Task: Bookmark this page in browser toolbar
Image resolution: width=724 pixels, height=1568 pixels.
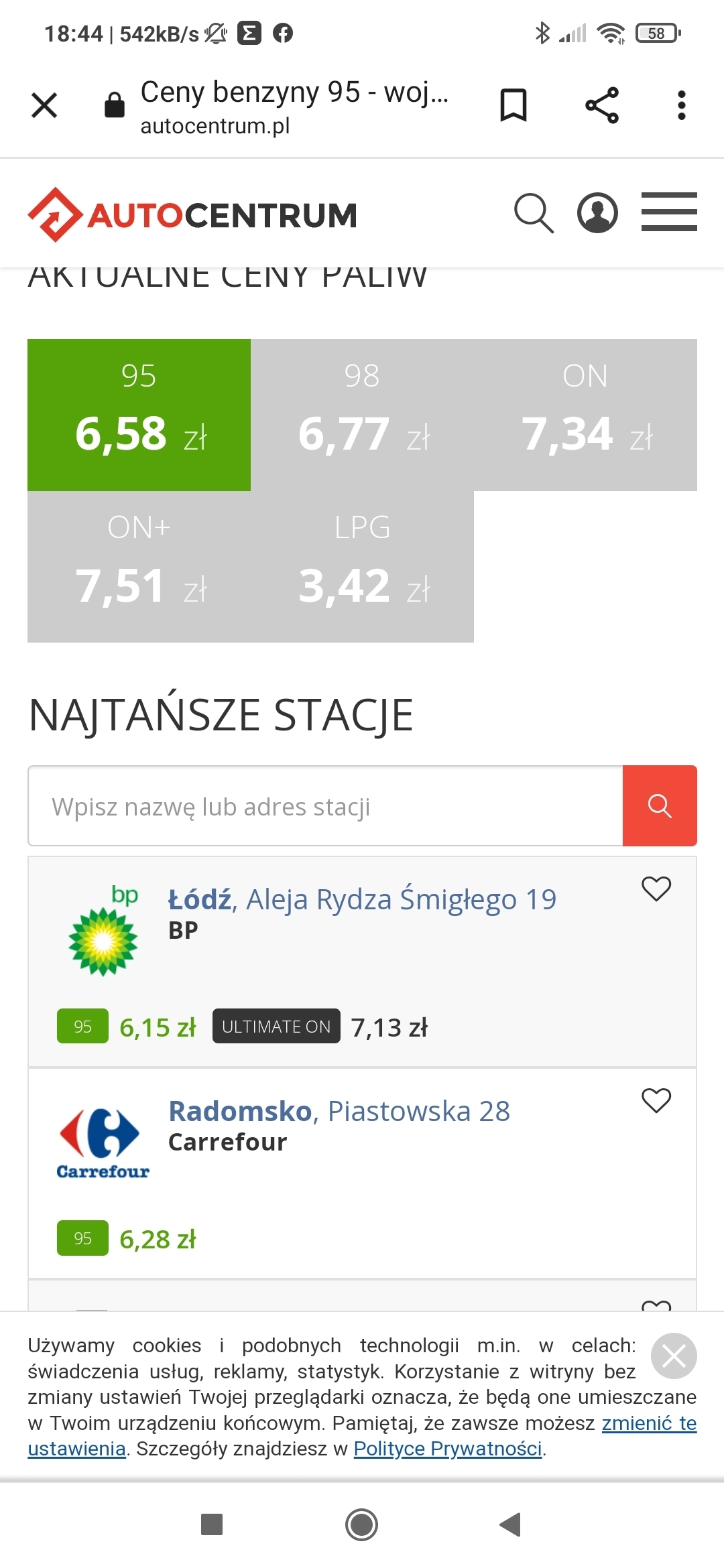Action: [x=514, y=105]
